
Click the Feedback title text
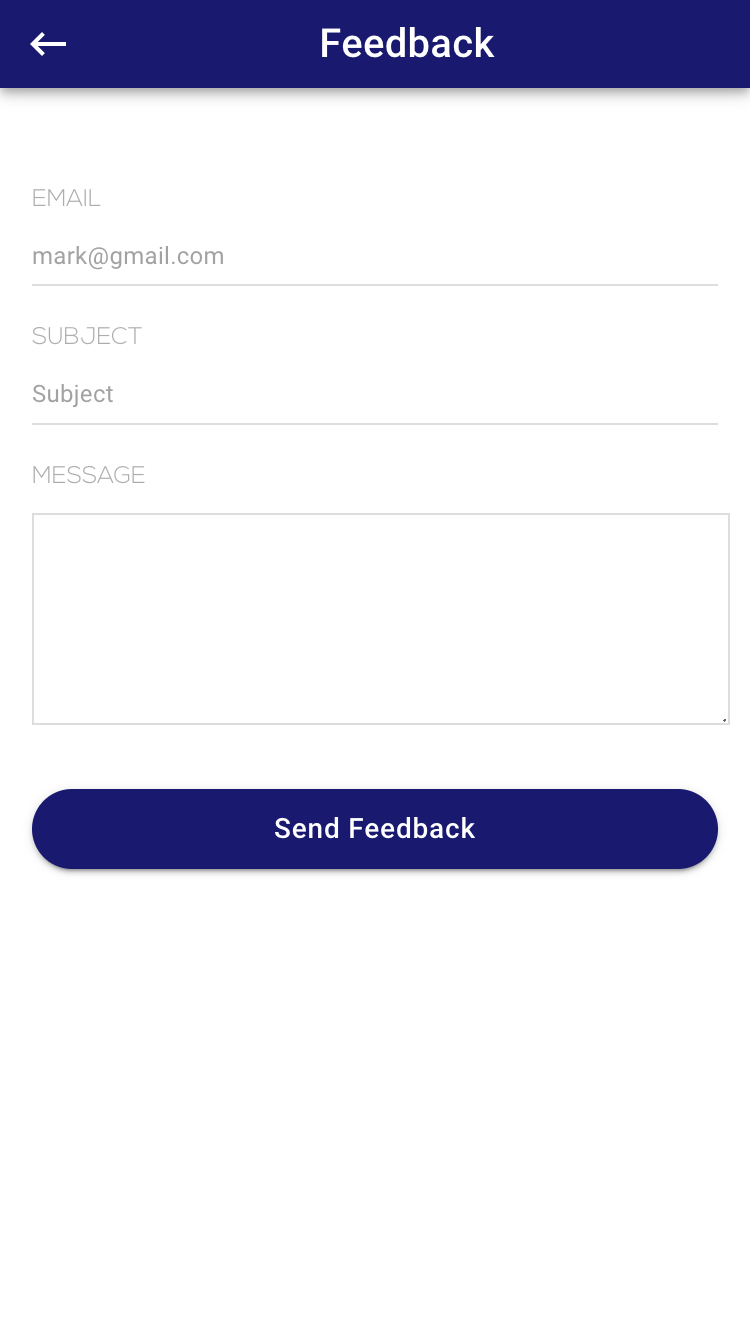[x=406, y=44]
